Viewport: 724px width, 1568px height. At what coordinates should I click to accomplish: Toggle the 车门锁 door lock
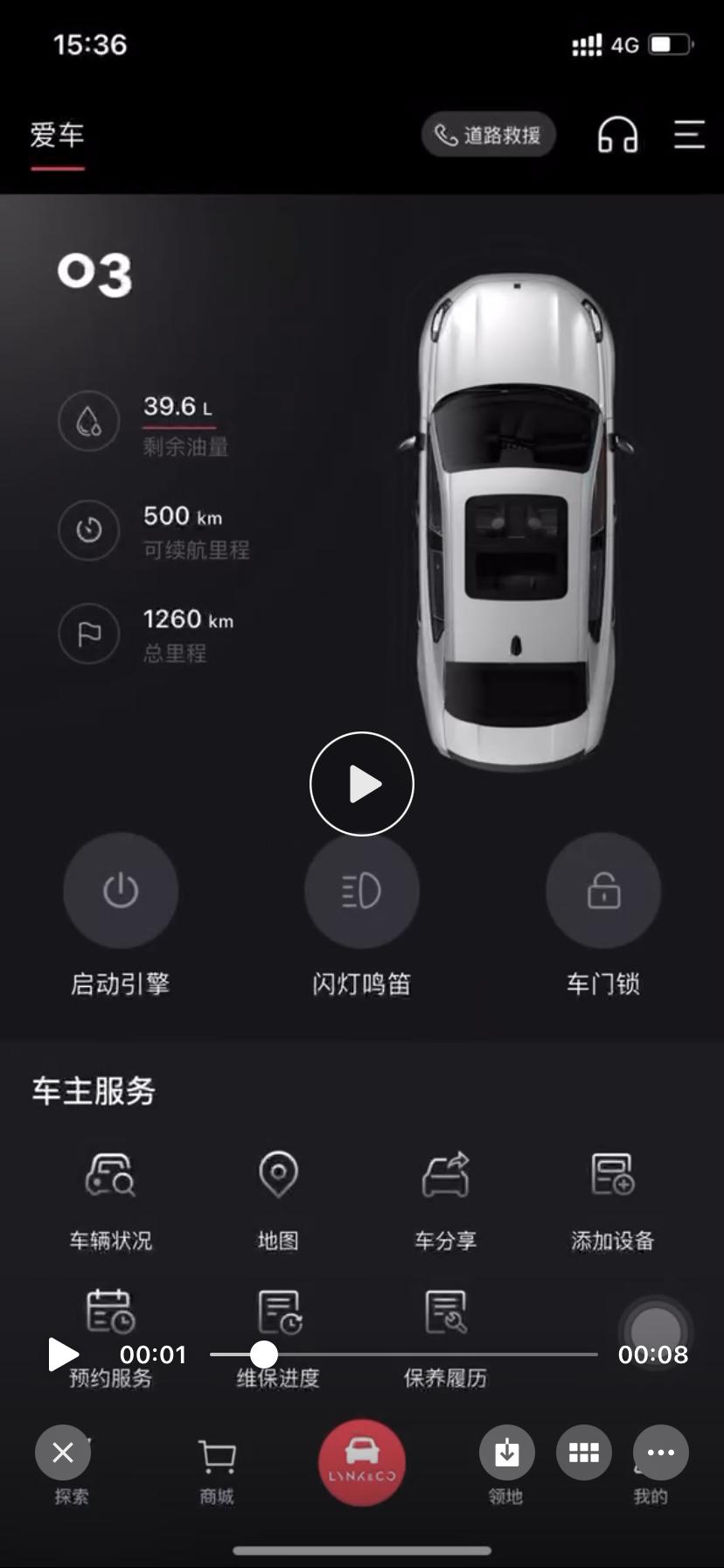(603, 891)
